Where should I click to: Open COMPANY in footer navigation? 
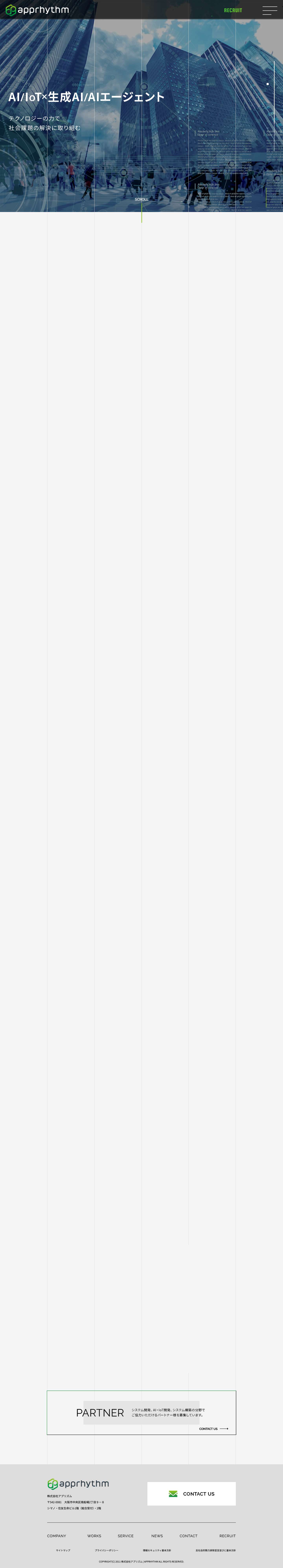[57, 1536]
